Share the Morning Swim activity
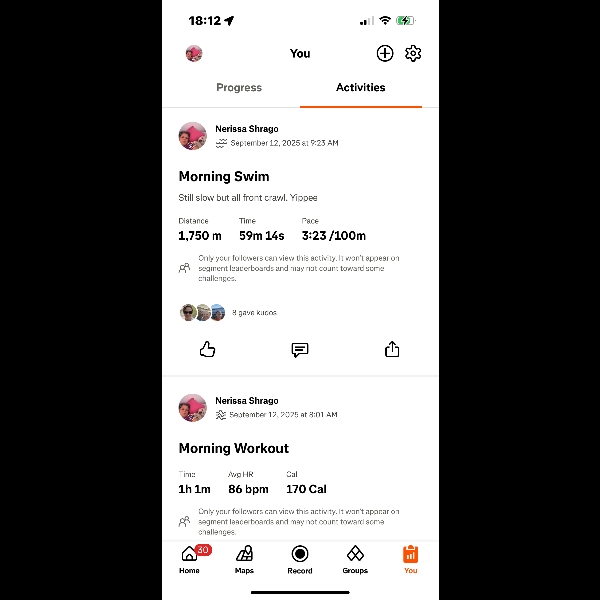600x600 pixels. click(392, 349)
